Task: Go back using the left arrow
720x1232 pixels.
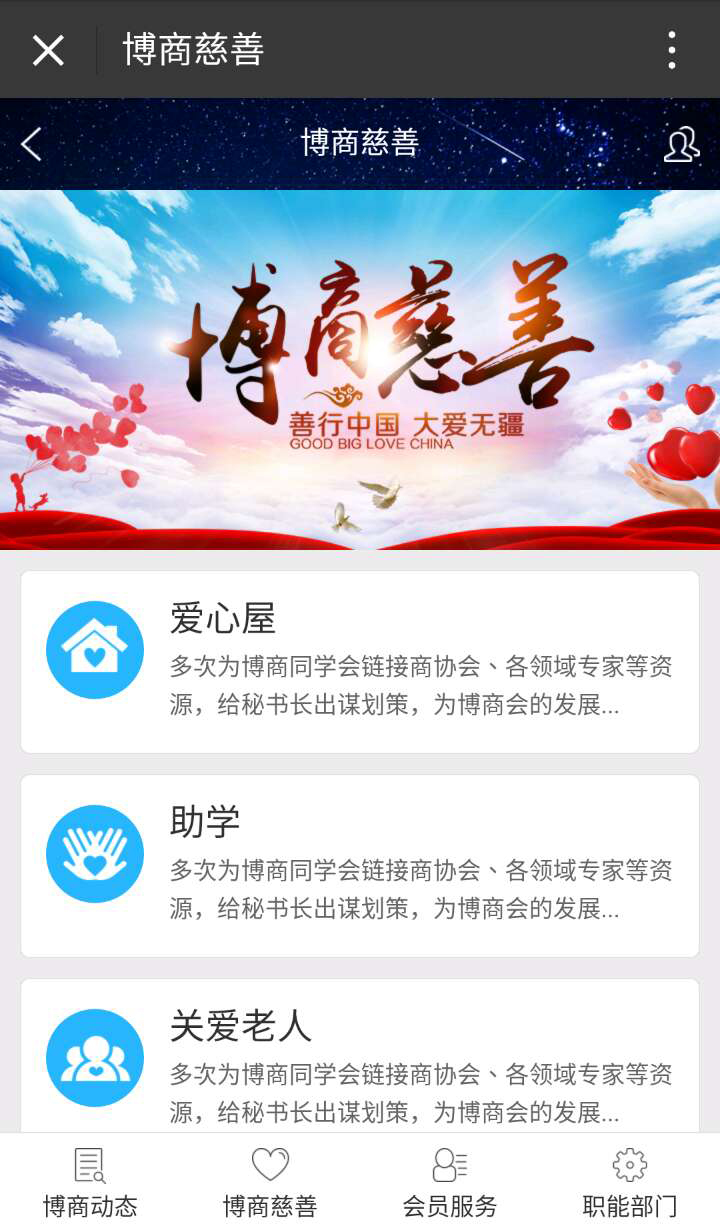Action: click(32, 144)
